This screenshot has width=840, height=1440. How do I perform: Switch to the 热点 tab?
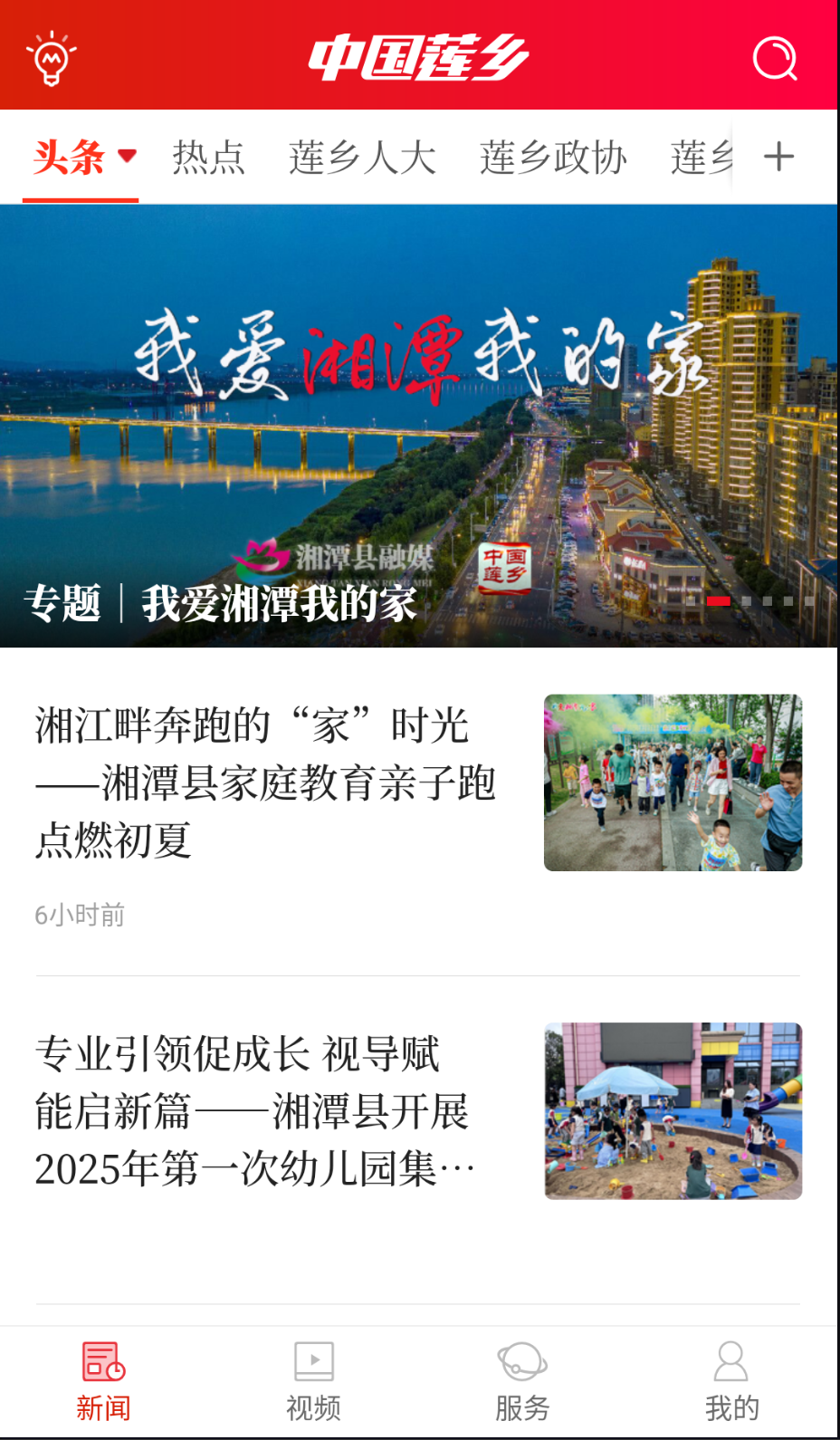tap(209, 158)
